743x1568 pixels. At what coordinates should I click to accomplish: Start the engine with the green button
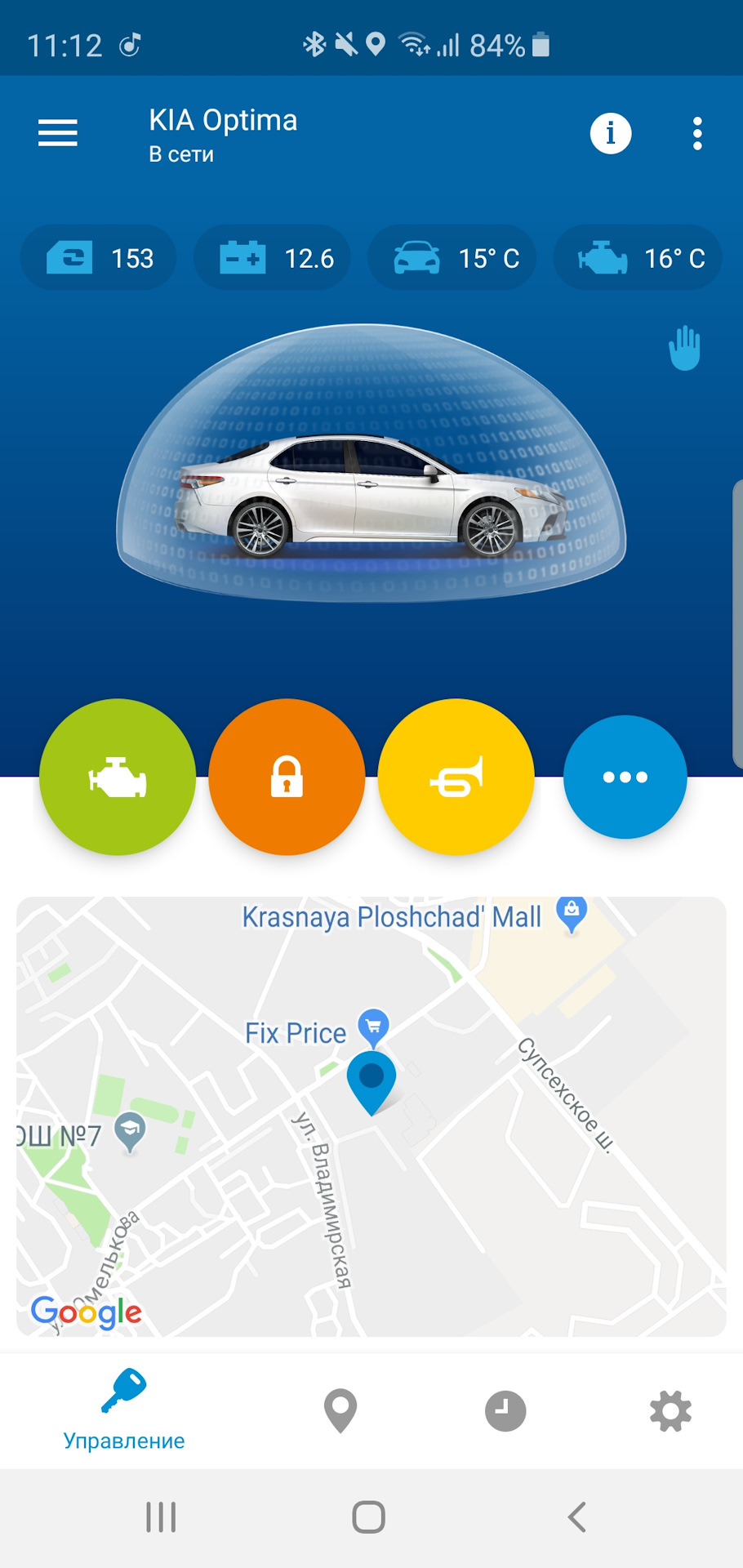(x=118, y=777)
